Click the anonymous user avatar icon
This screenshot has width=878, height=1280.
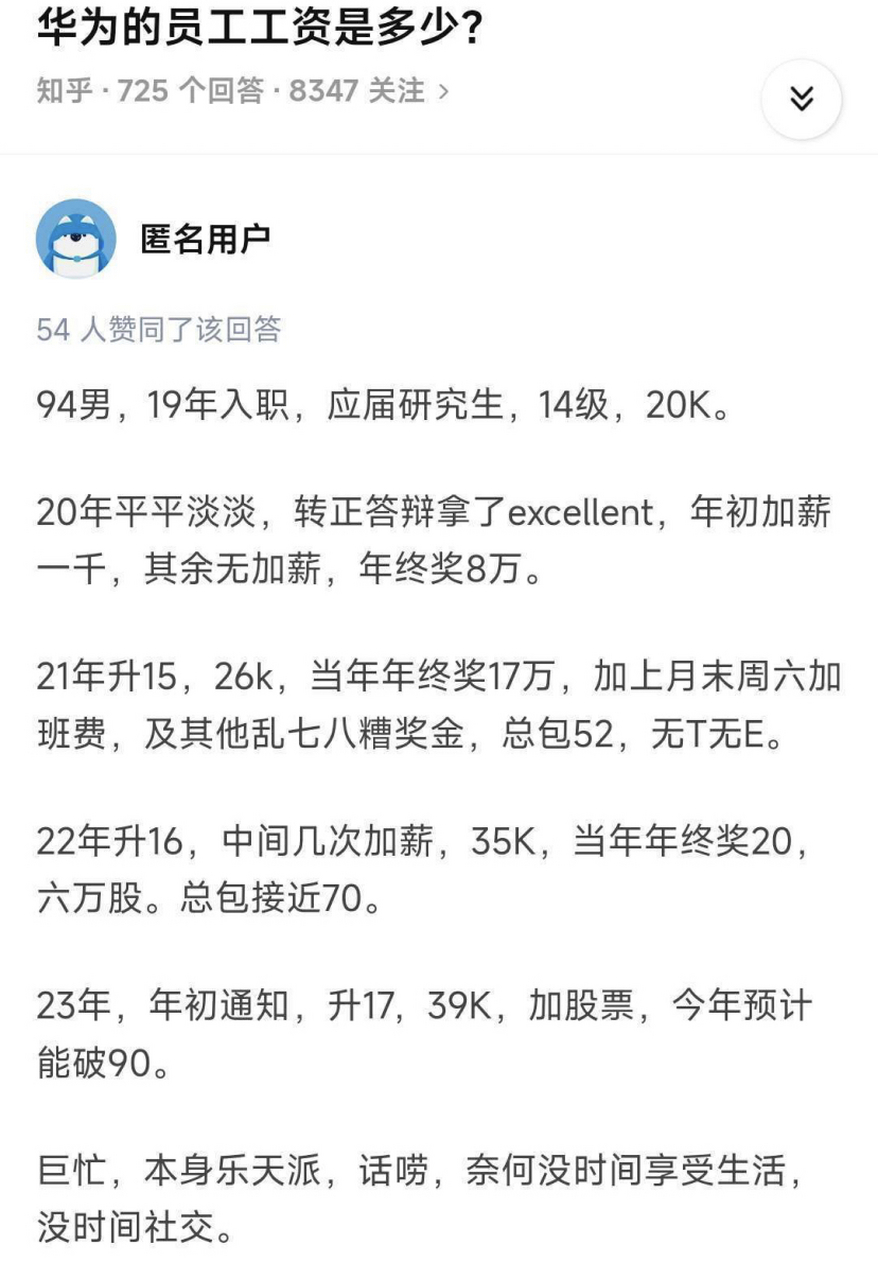75,240
